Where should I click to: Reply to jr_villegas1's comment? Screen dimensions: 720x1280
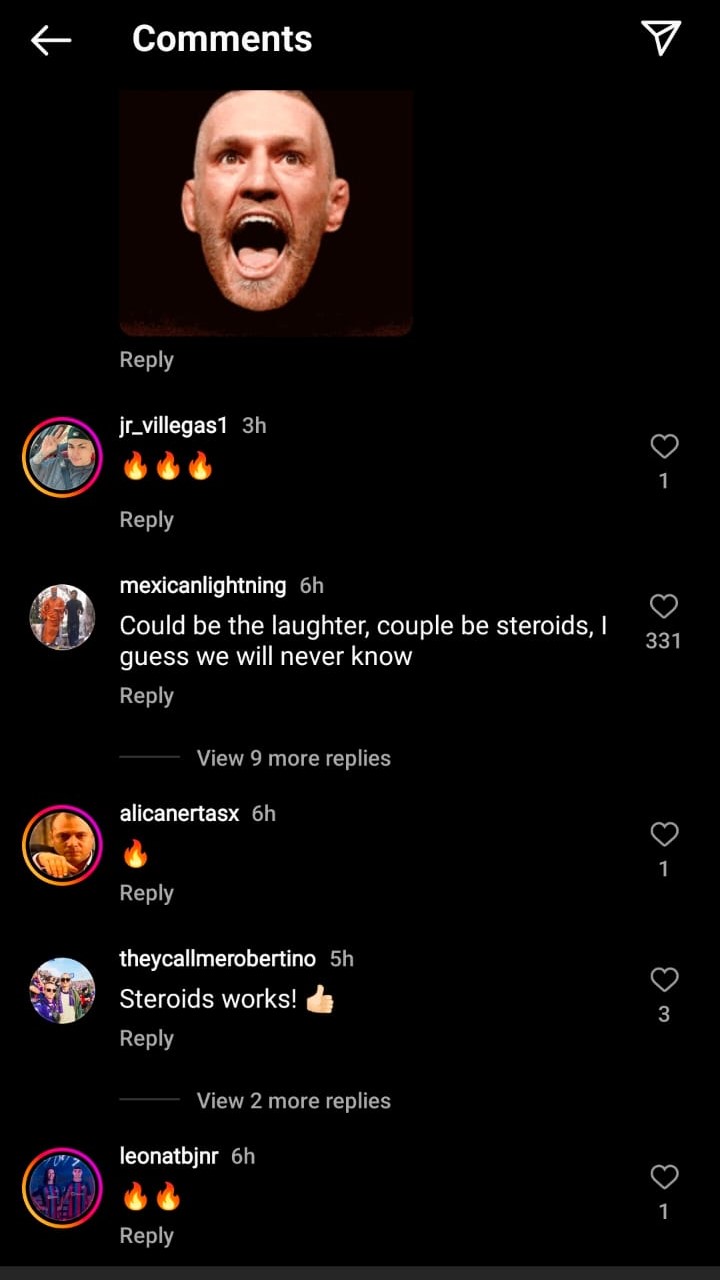pos(146,520)
